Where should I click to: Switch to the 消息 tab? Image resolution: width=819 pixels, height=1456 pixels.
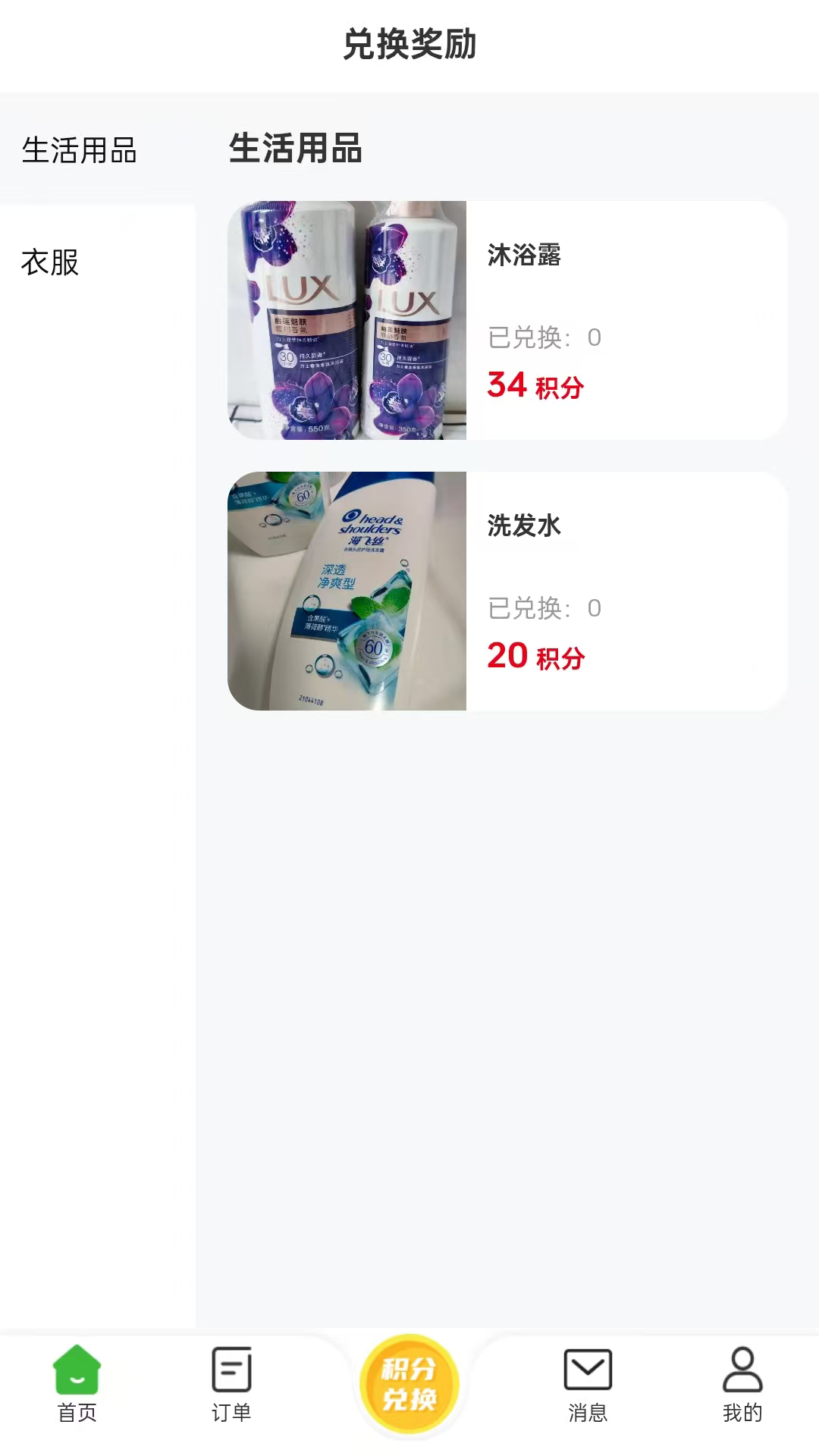(588, 1385)
